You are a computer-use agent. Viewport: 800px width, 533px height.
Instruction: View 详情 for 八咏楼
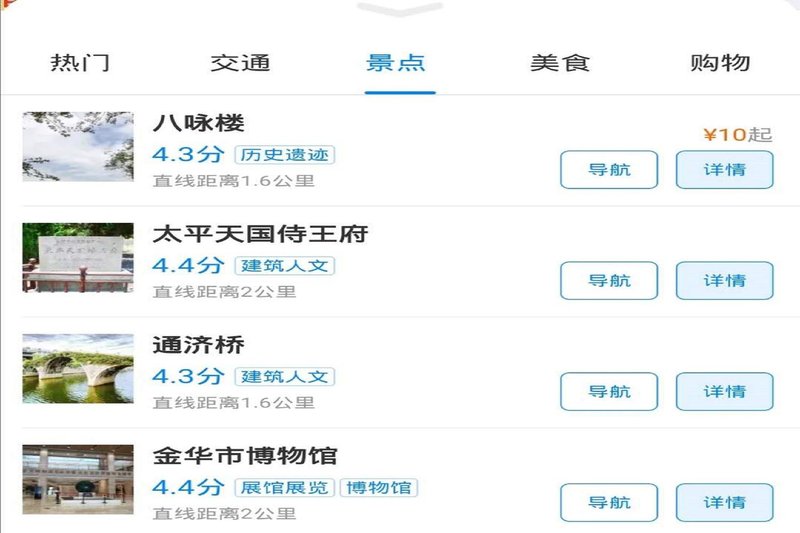click(725, 170)
